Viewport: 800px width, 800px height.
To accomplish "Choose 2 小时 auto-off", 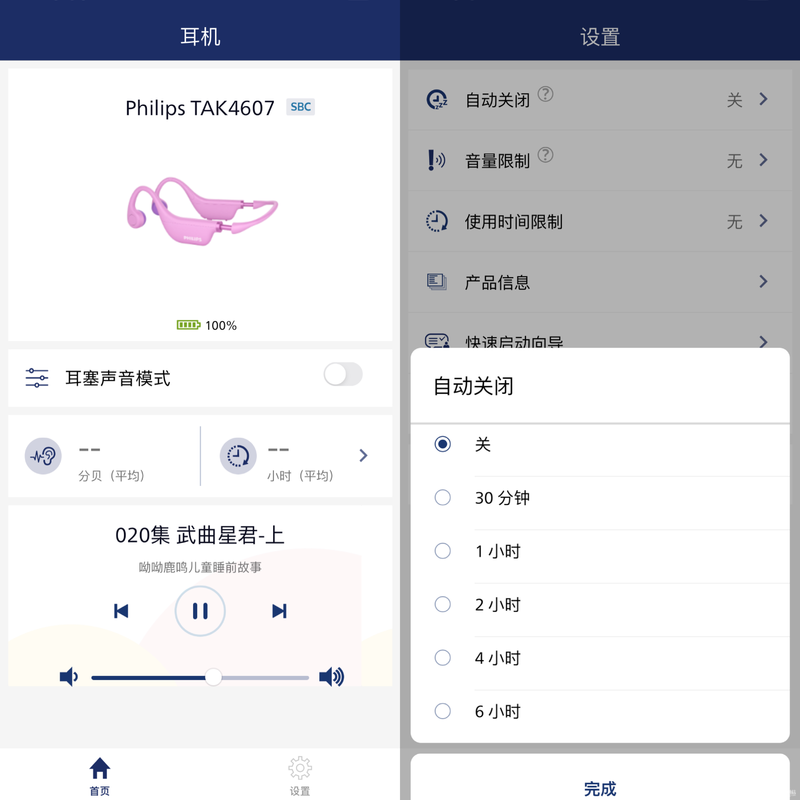I will coord(443,605).
